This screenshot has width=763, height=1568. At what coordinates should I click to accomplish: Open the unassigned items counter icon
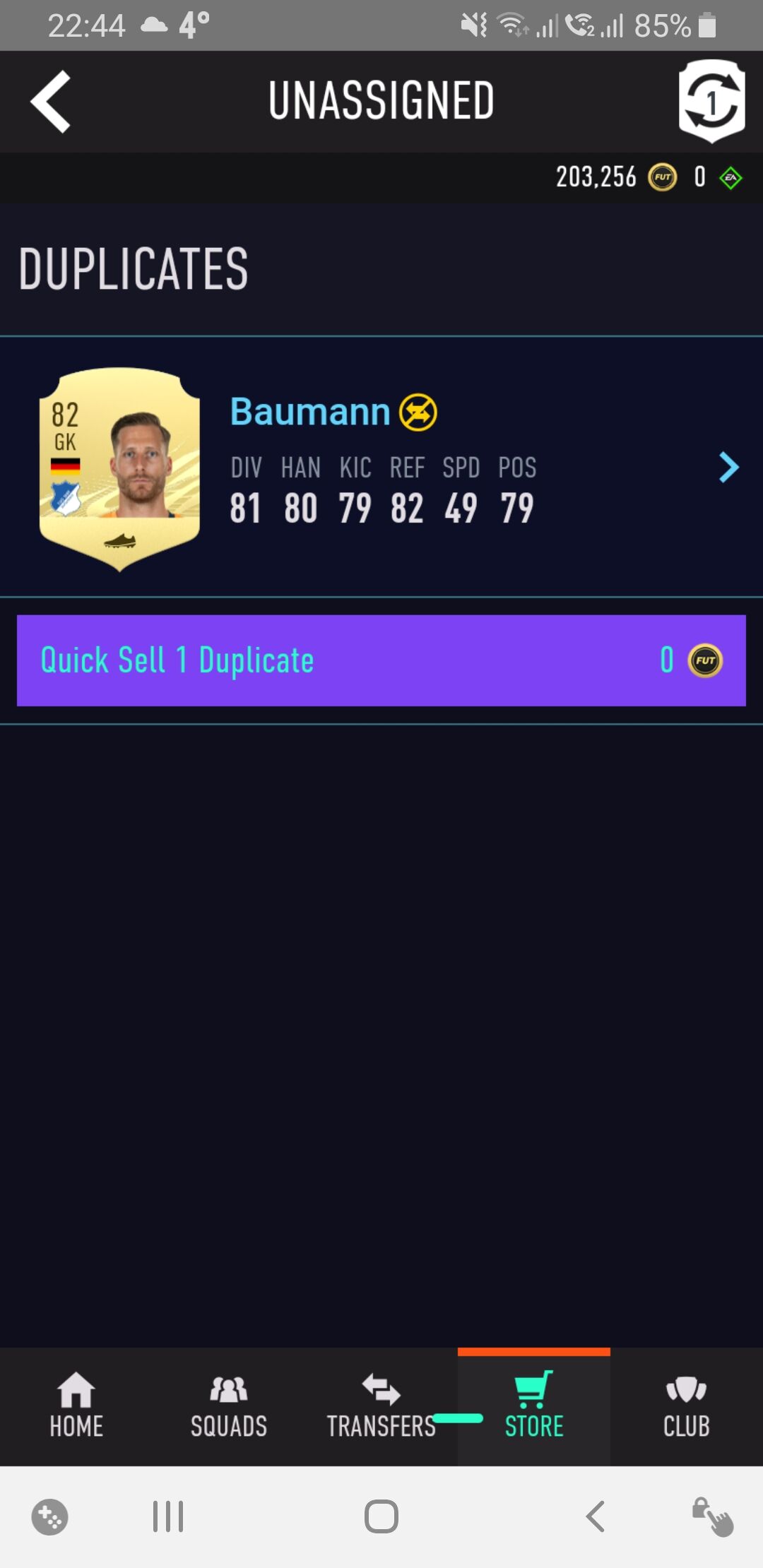[x=711, y=101]
